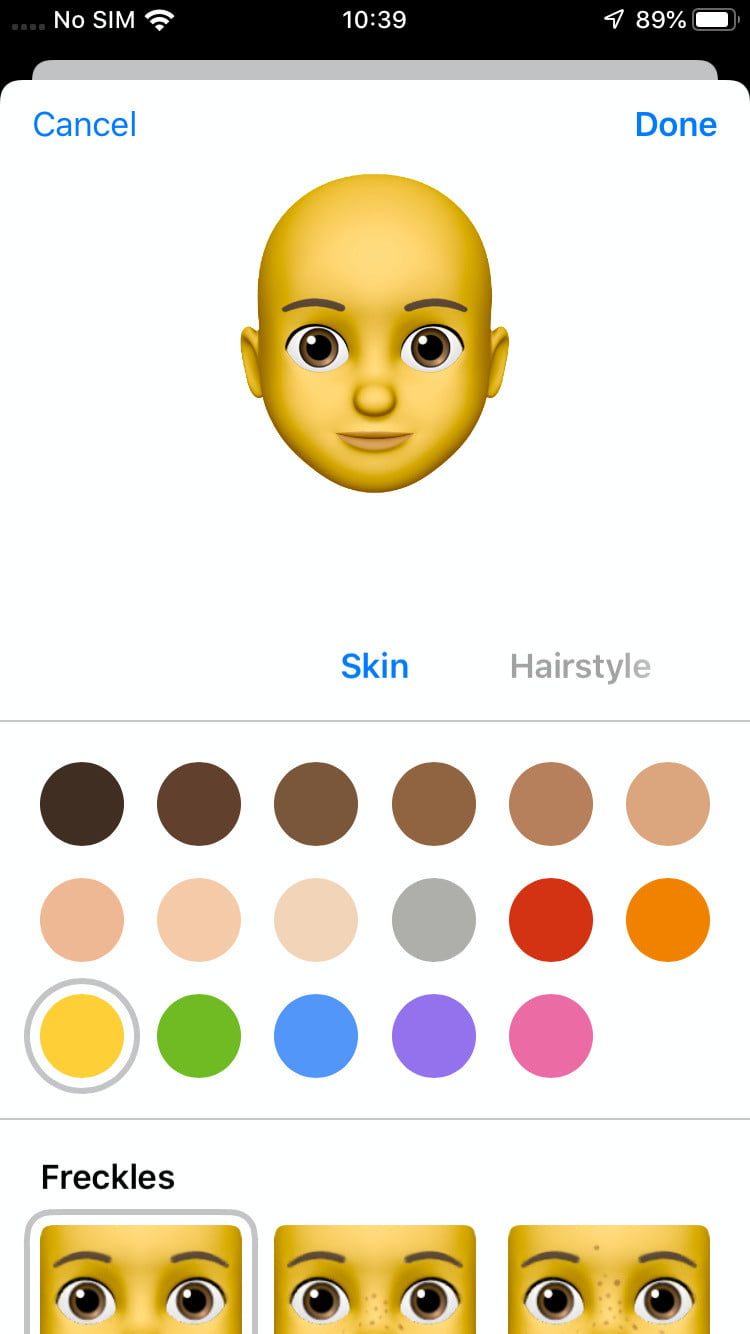The height and width of the screenshot is (1334, 750).
Task: Tap Done to save the Memoji
Action: (676, 125)
